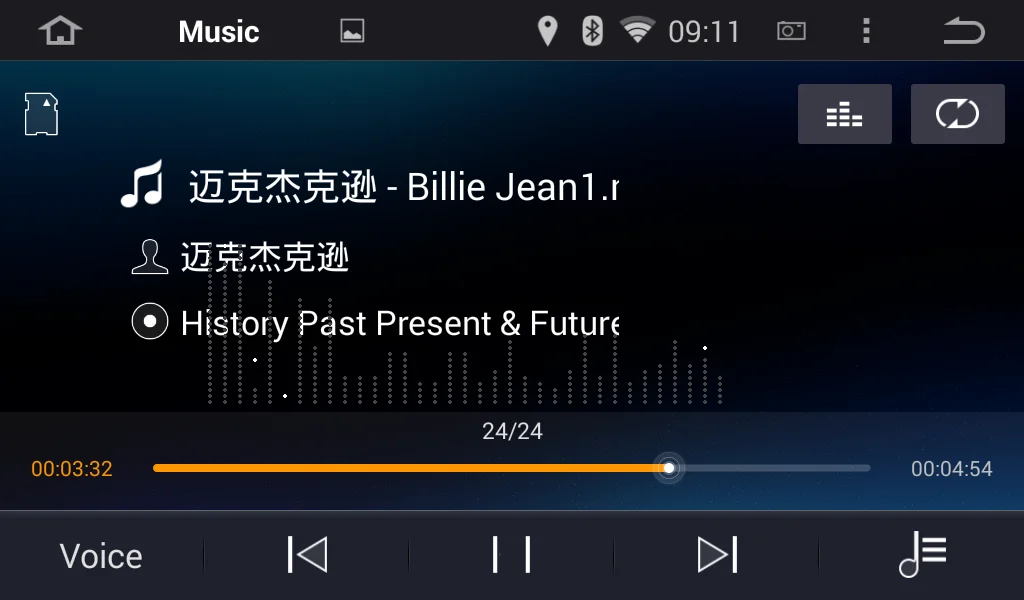Image resolution: width=1024 pixels, height=600 pixels.
Task: Open the image gallery icon in the top bar
Action: tap(352, 31)
